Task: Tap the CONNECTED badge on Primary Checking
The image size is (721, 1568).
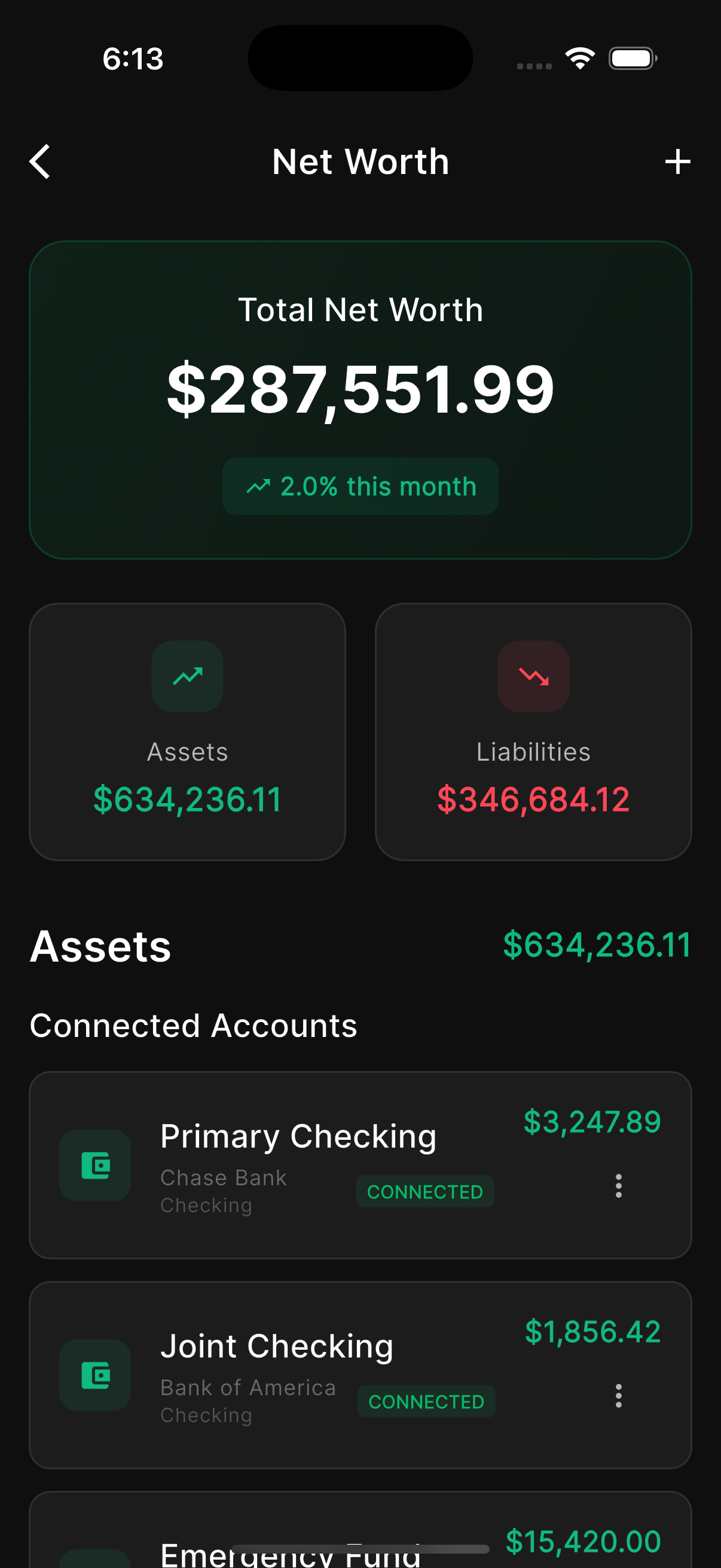Action: click(x=424, y=1191)
